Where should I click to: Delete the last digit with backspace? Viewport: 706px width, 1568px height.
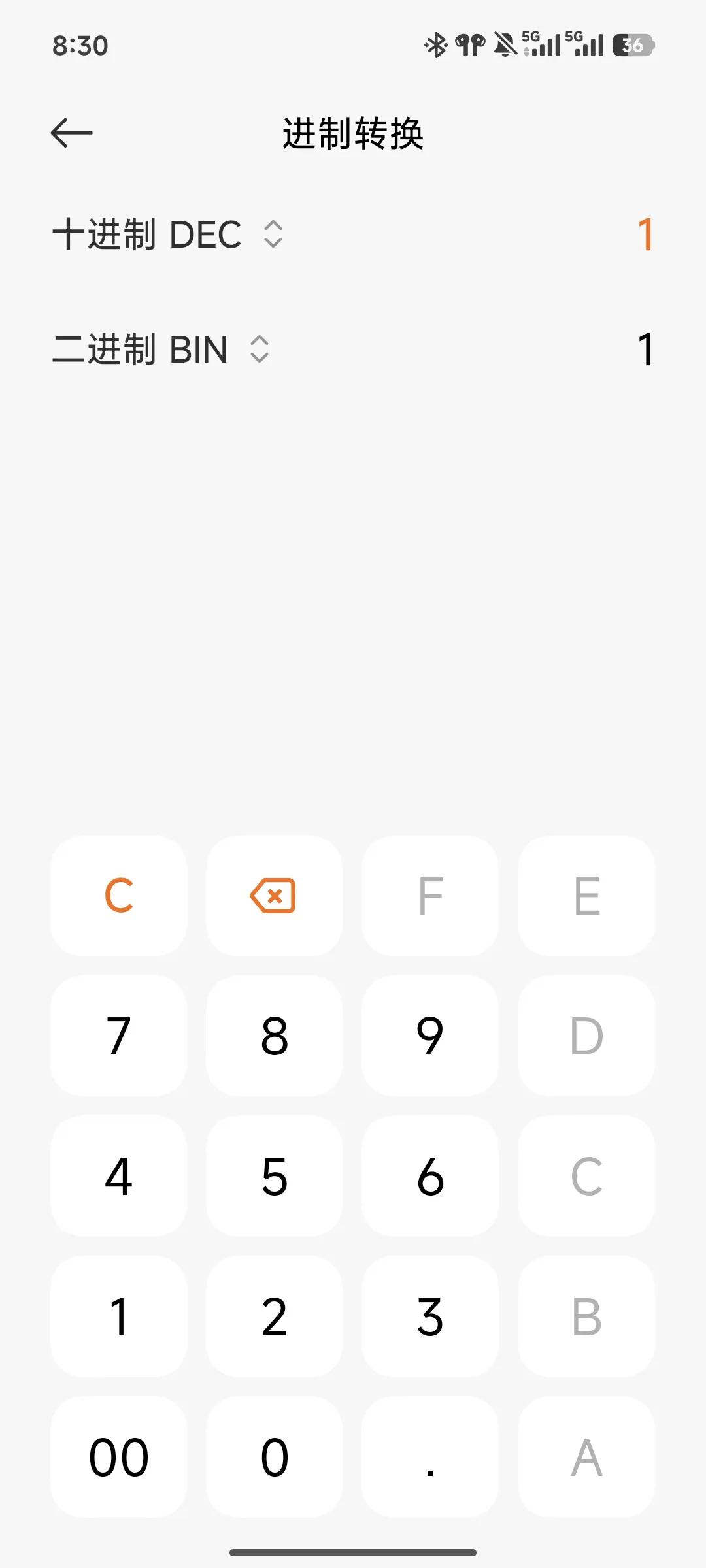274,895
